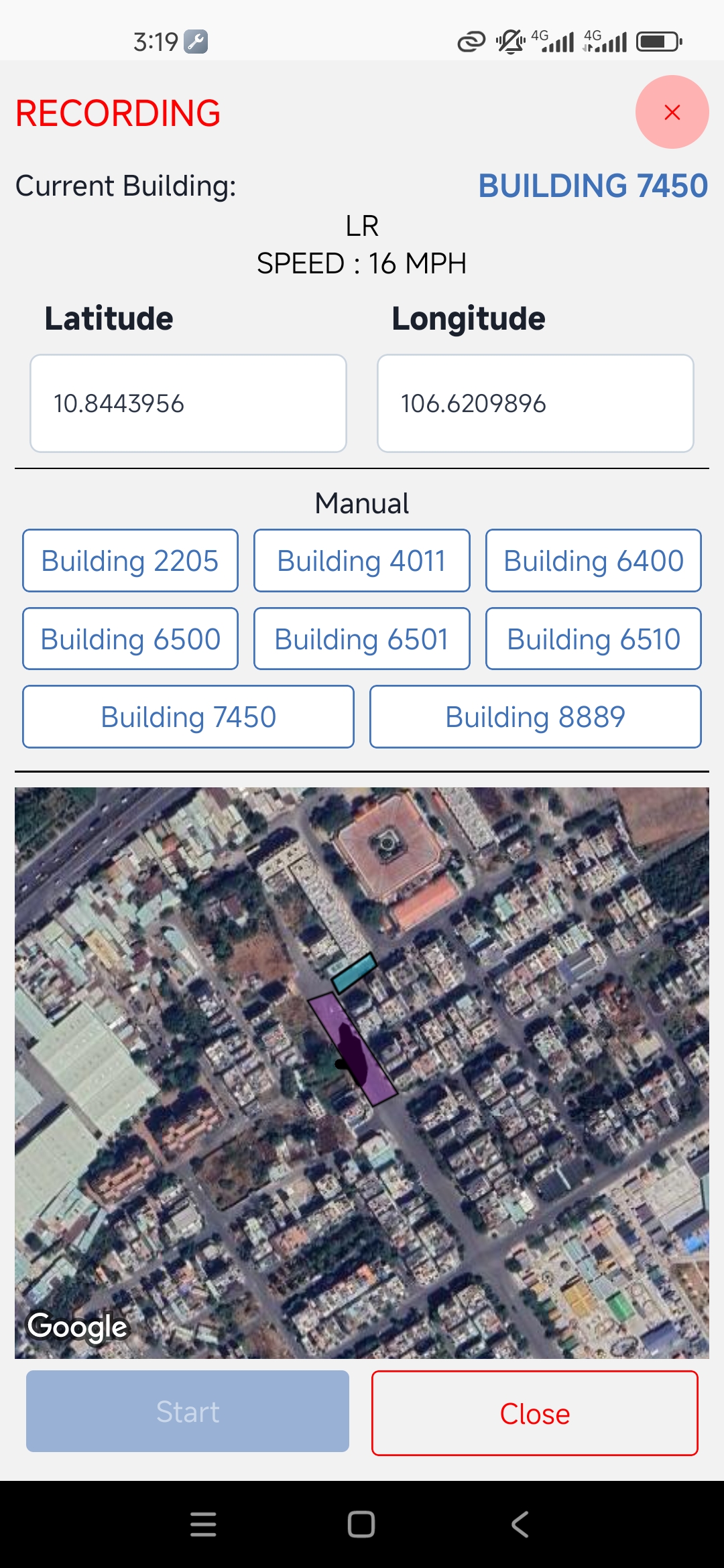Choose Building 6400
724x1568 pixels.
click(x=593, y=561)
